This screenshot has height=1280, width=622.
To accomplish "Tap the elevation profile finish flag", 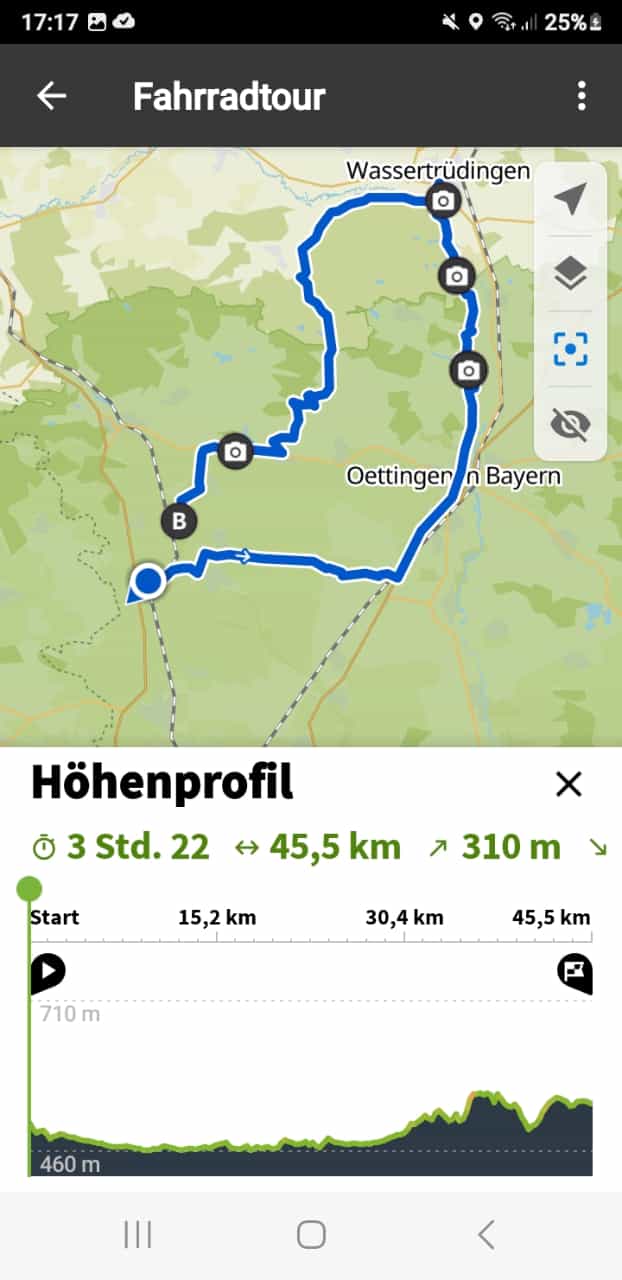I will (575, 971).
